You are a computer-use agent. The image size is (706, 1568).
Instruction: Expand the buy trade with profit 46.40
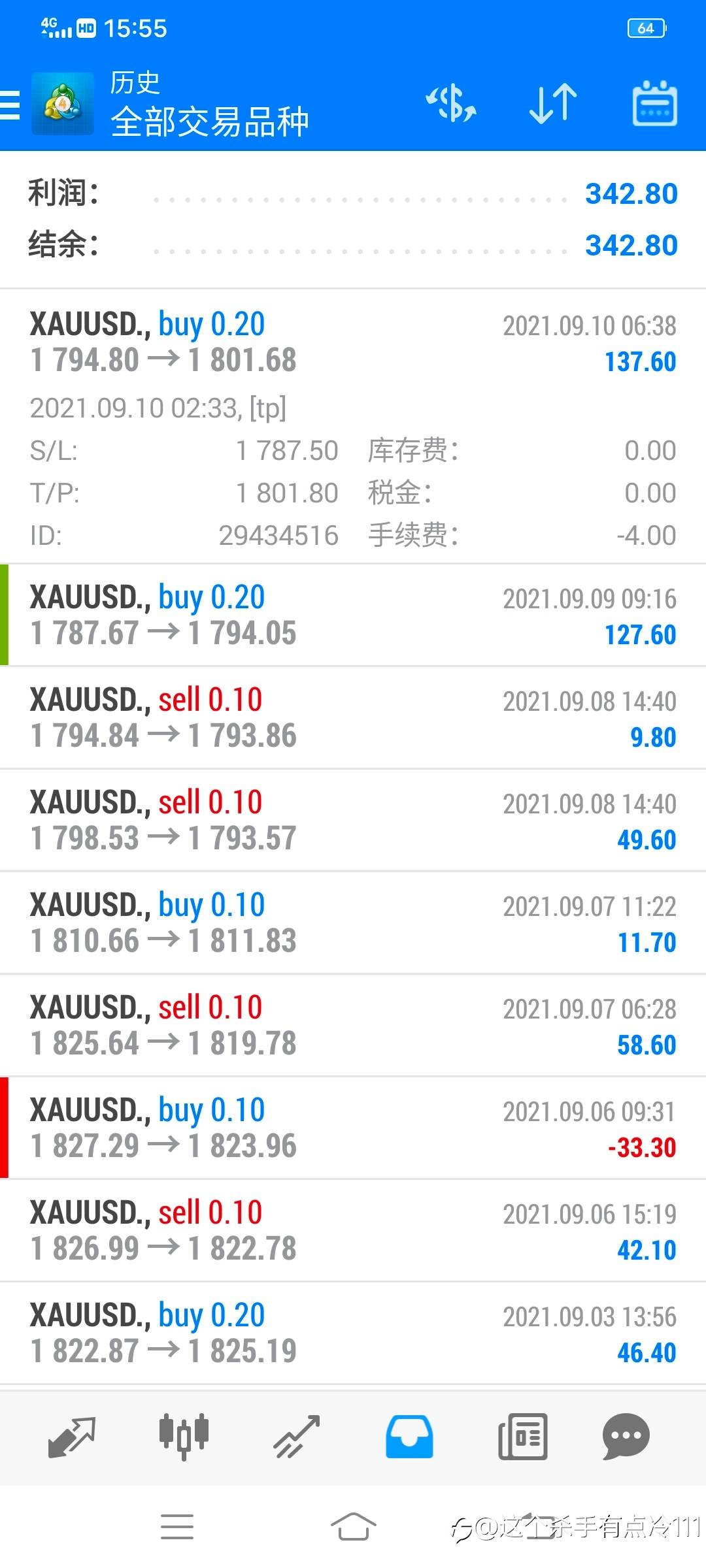[x=353, y=1333]
